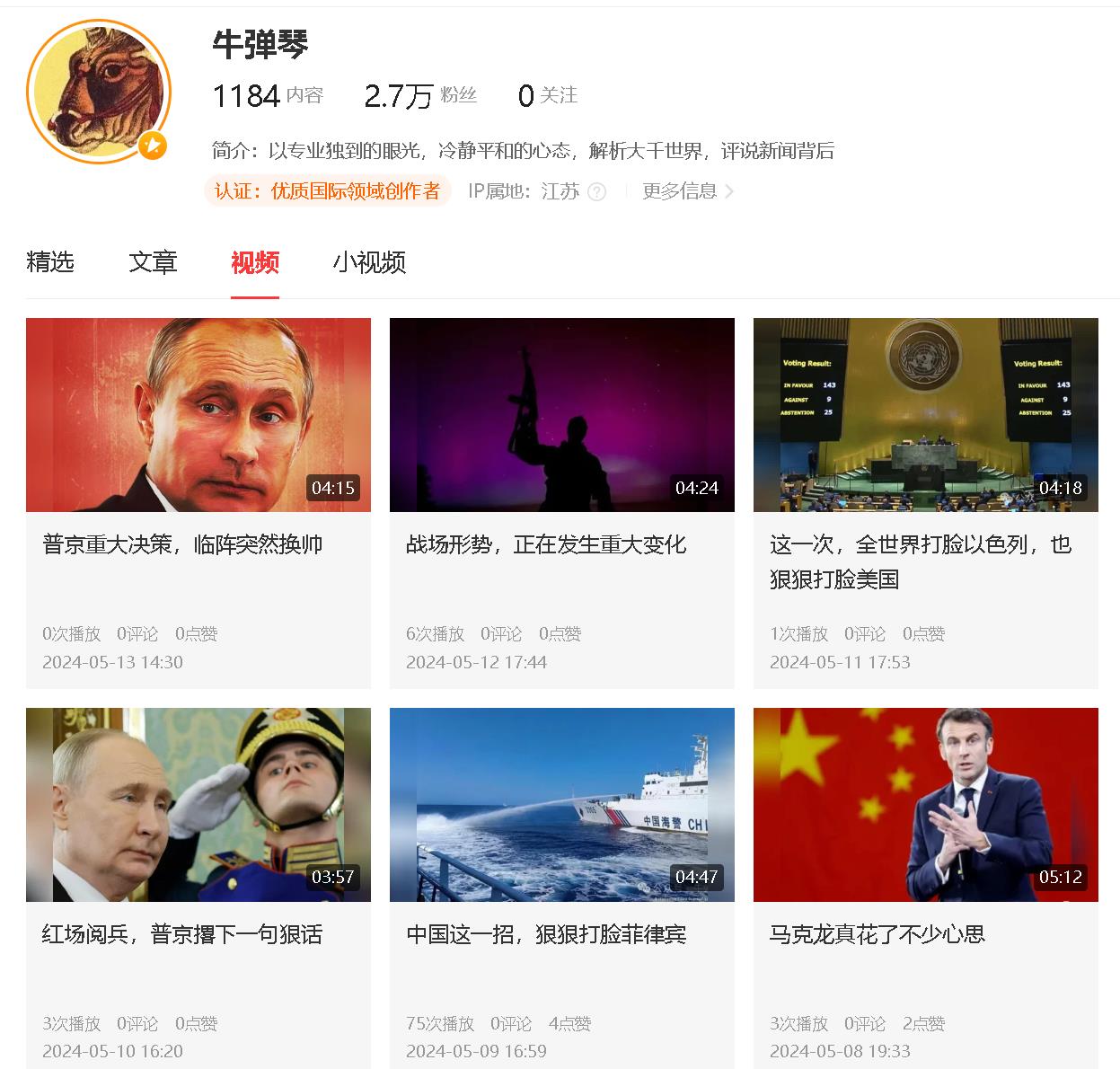
Task: View the 粉丝 followers list
Action: point(420,95)
